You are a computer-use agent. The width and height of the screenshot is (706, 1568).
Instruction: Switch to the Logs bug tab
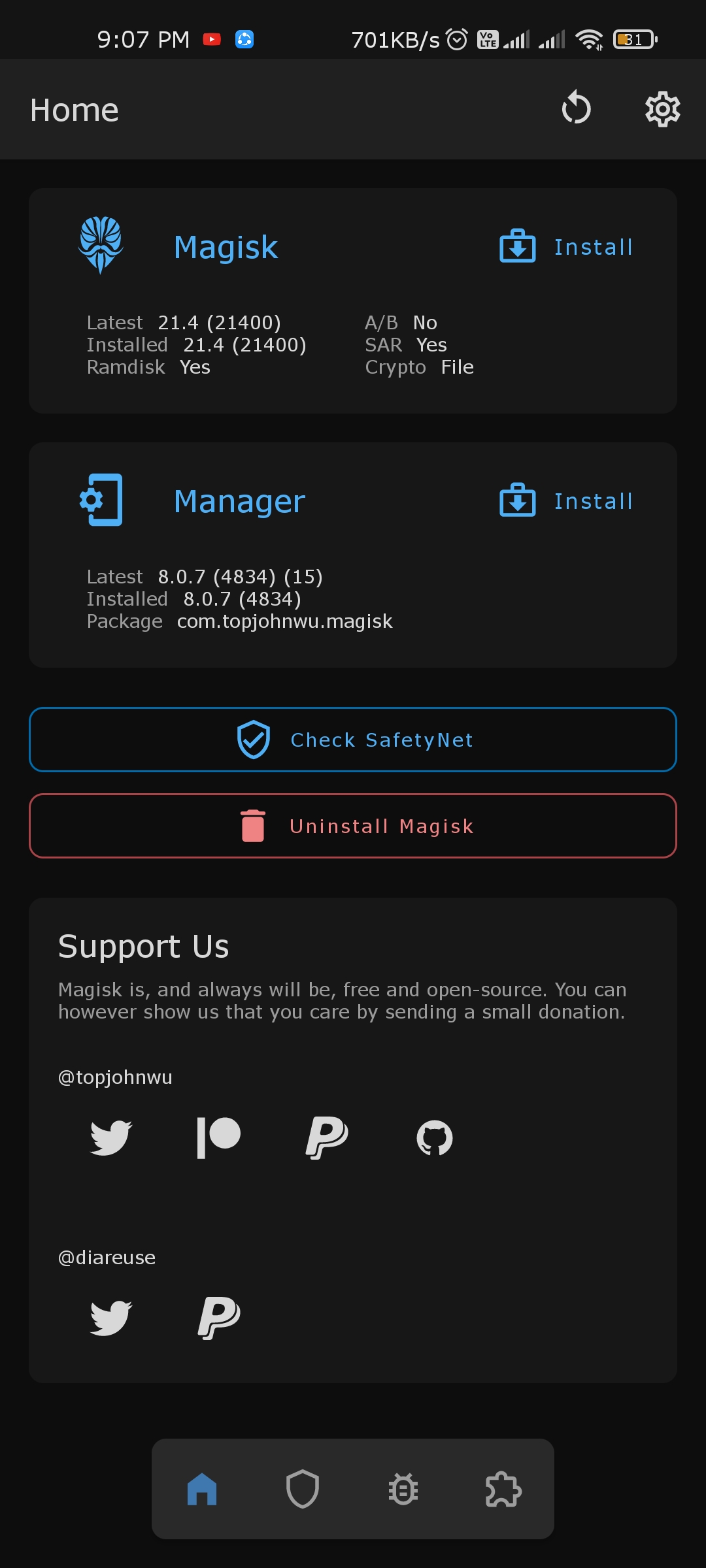403,1490
